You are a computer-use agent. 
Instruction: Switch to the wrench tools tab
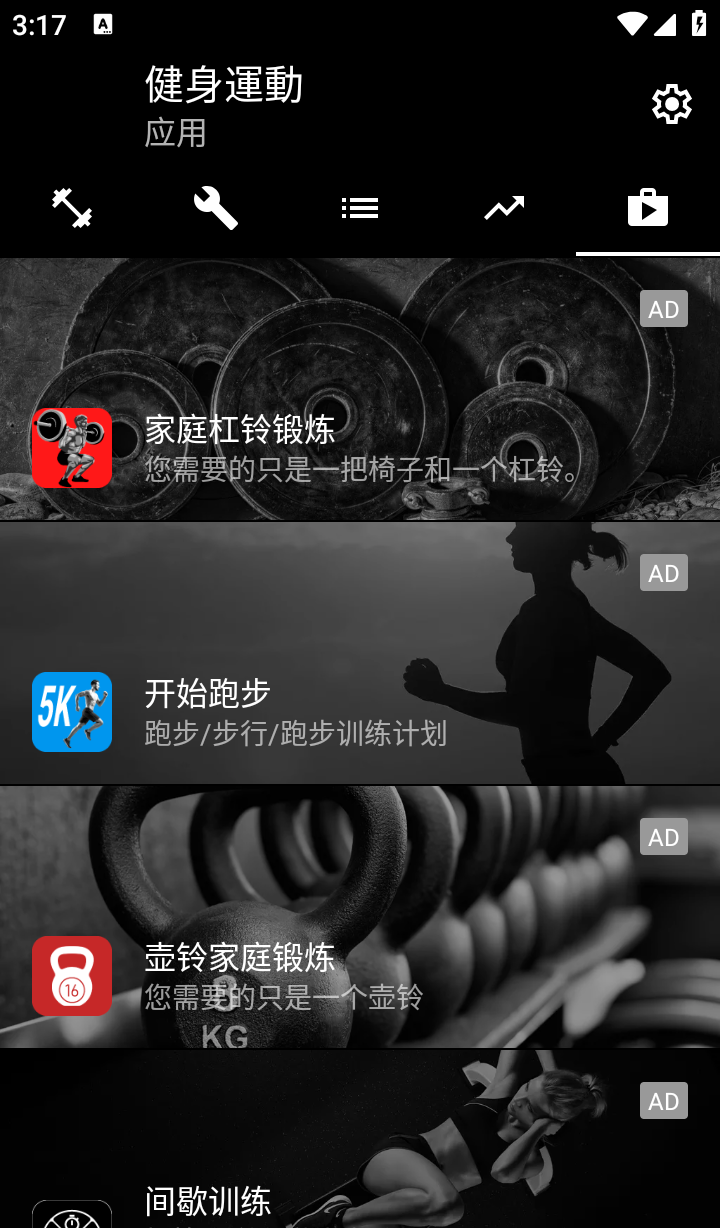pos(216,208)
